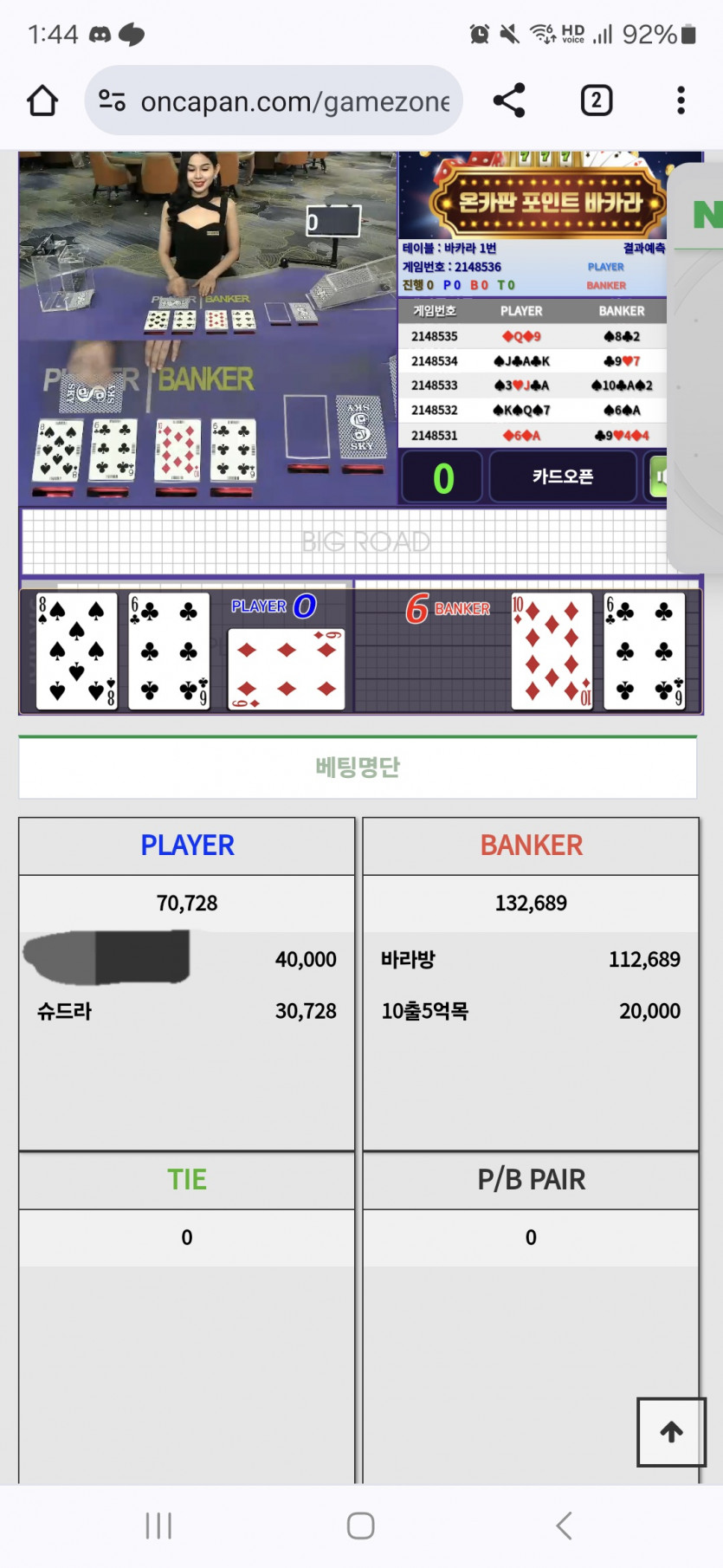The image size is (723, 1568).
Task: Open the 베팅명단 section
Action: (358, 768)
